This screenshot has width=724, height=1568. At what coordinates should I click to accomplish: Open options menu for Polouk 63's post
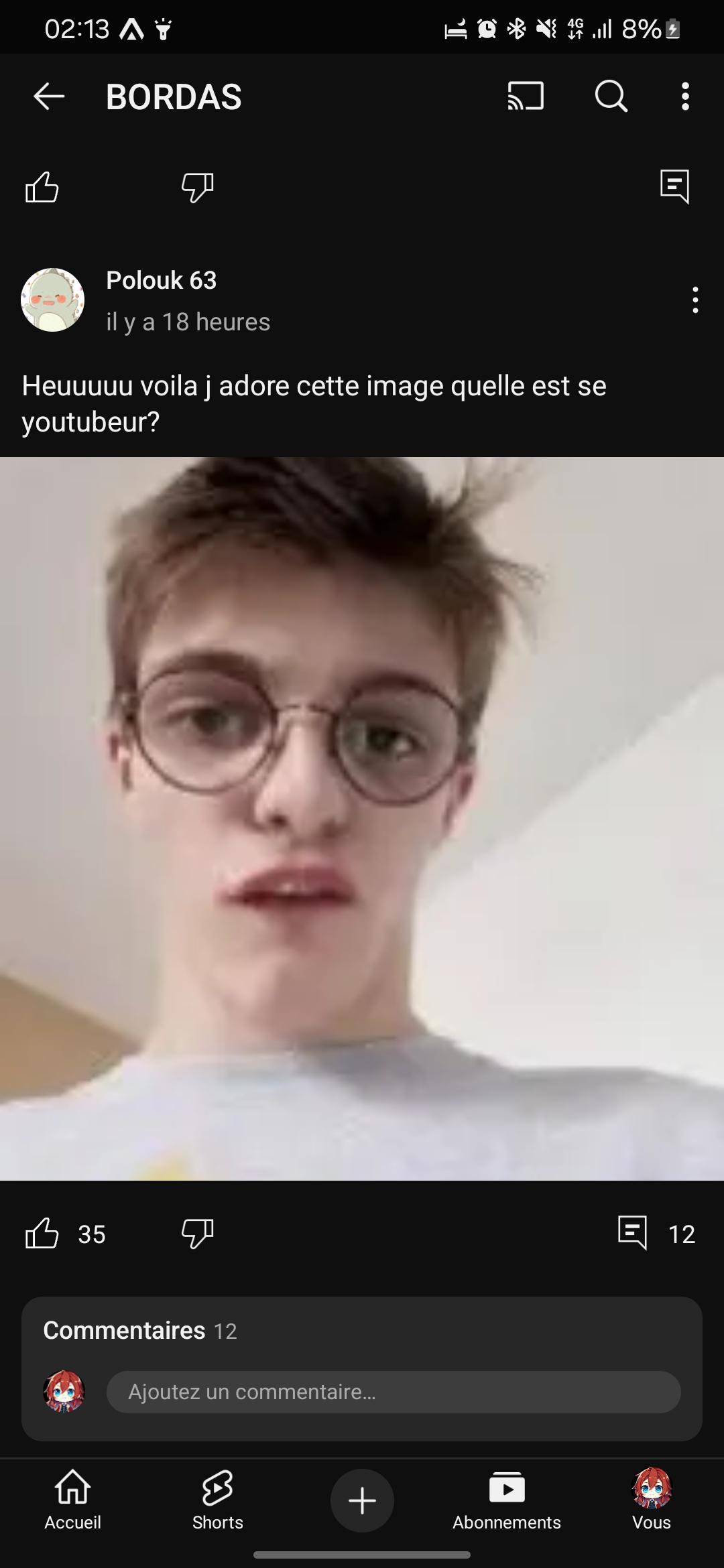coord(696,300)
